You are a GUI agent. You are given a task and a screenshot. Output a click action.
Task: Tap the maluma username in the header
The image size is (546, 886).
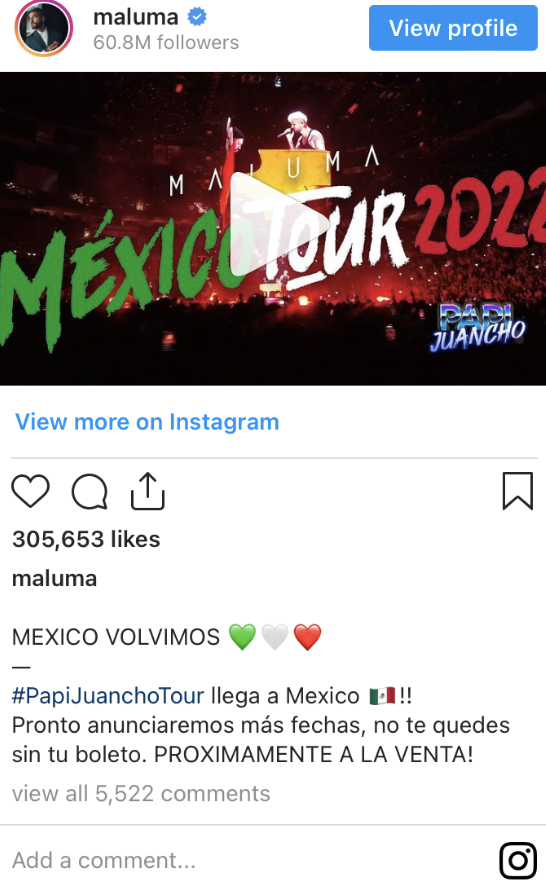[x=136, y=18]
